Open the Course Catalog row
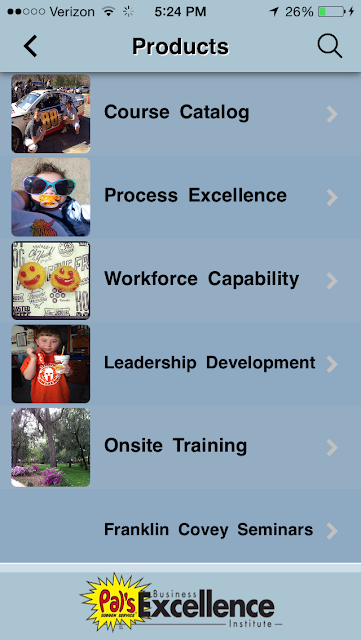 pyautogui.click(x=180, y=114)
